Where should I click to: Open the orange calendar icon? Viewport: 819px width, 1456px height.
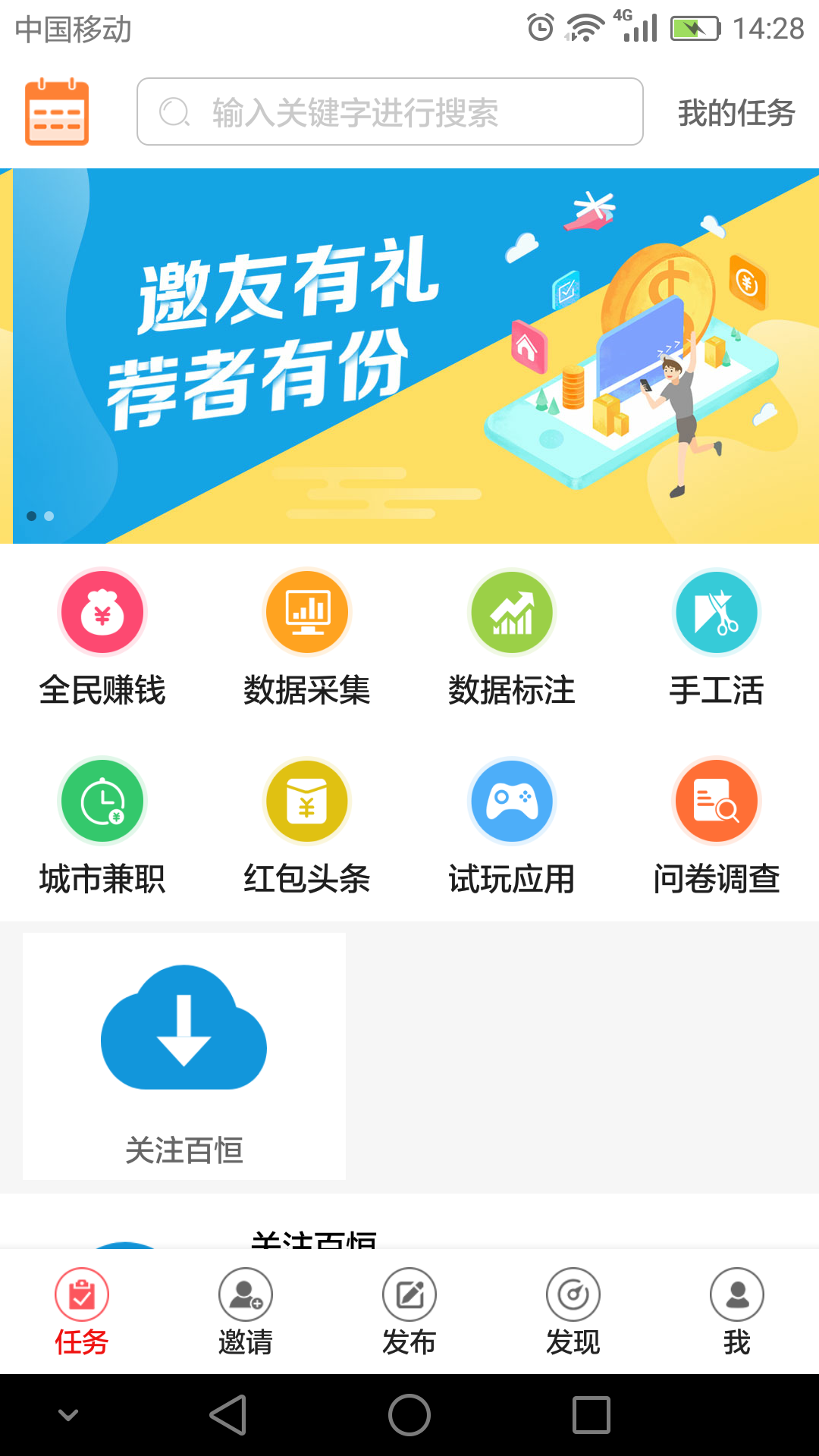tap(57, 111)
